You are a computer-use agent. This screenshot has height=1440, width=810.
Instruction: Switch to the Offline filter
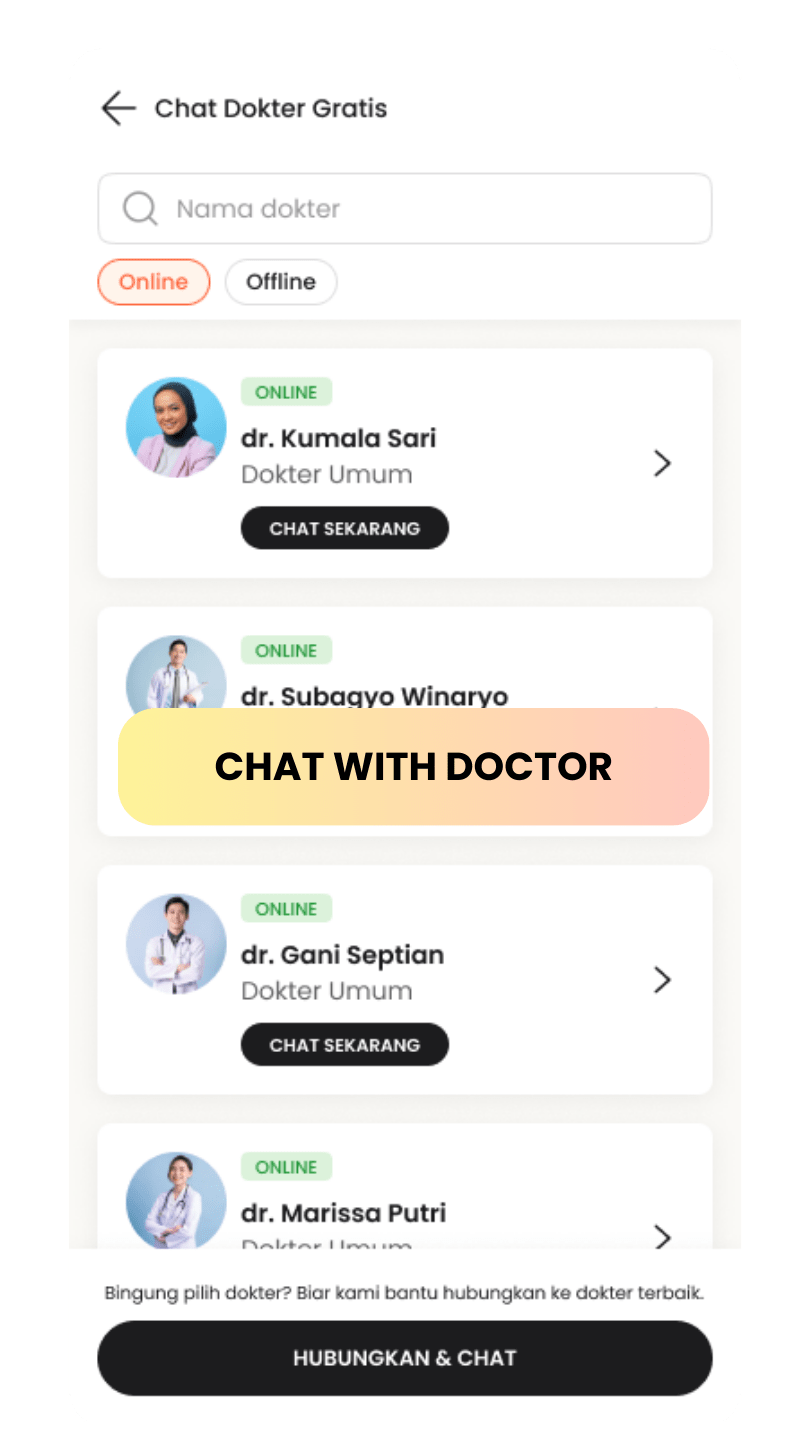[x=281, y=282]
